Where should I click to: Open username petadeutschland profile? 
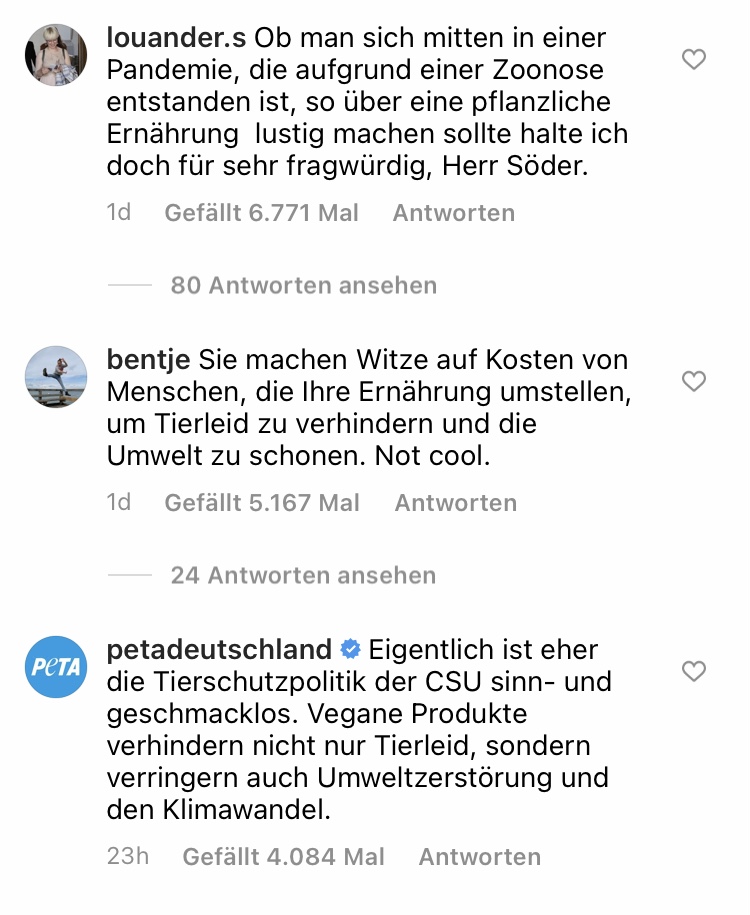point(219,649)
